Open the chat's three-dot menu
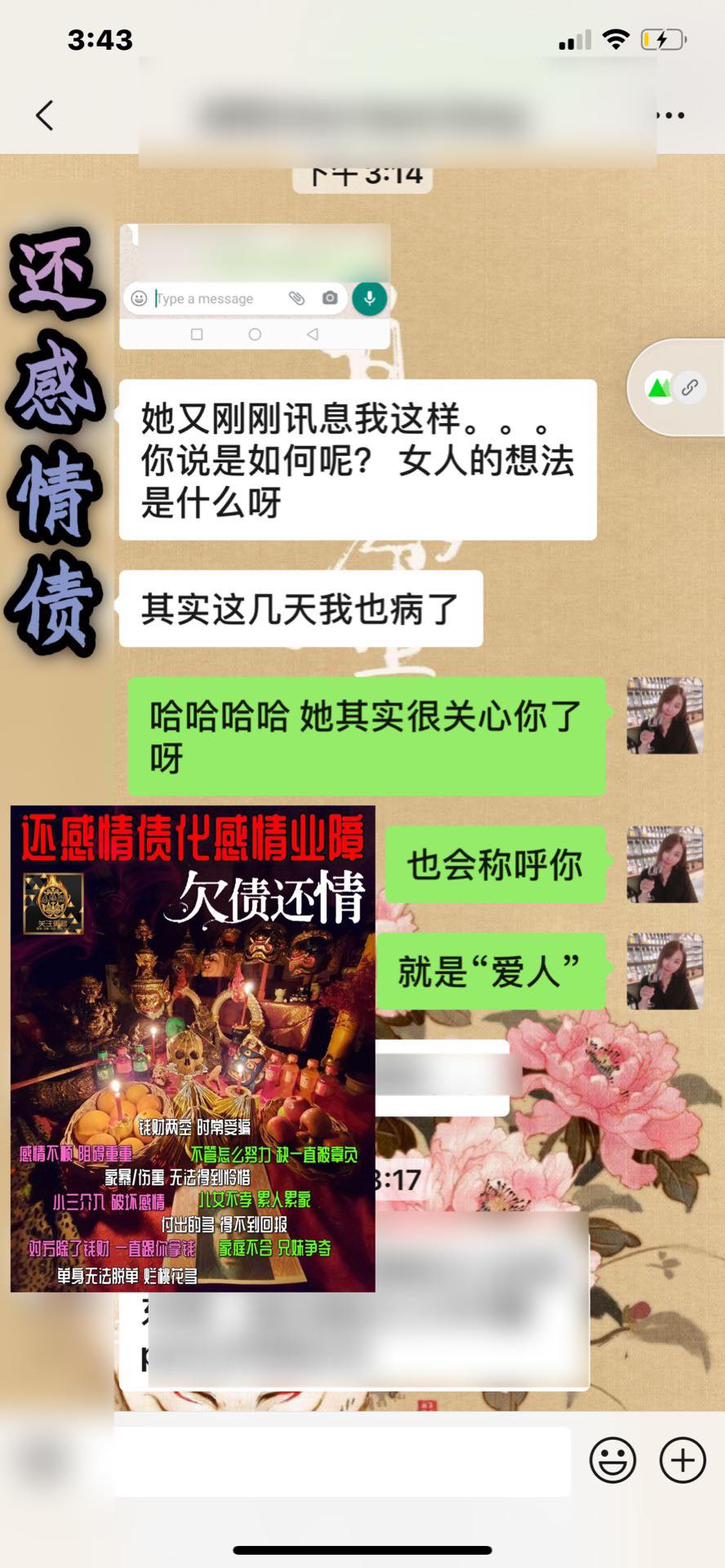The width and height of the screenshot is (725, 1568). [x=669, y=115]
